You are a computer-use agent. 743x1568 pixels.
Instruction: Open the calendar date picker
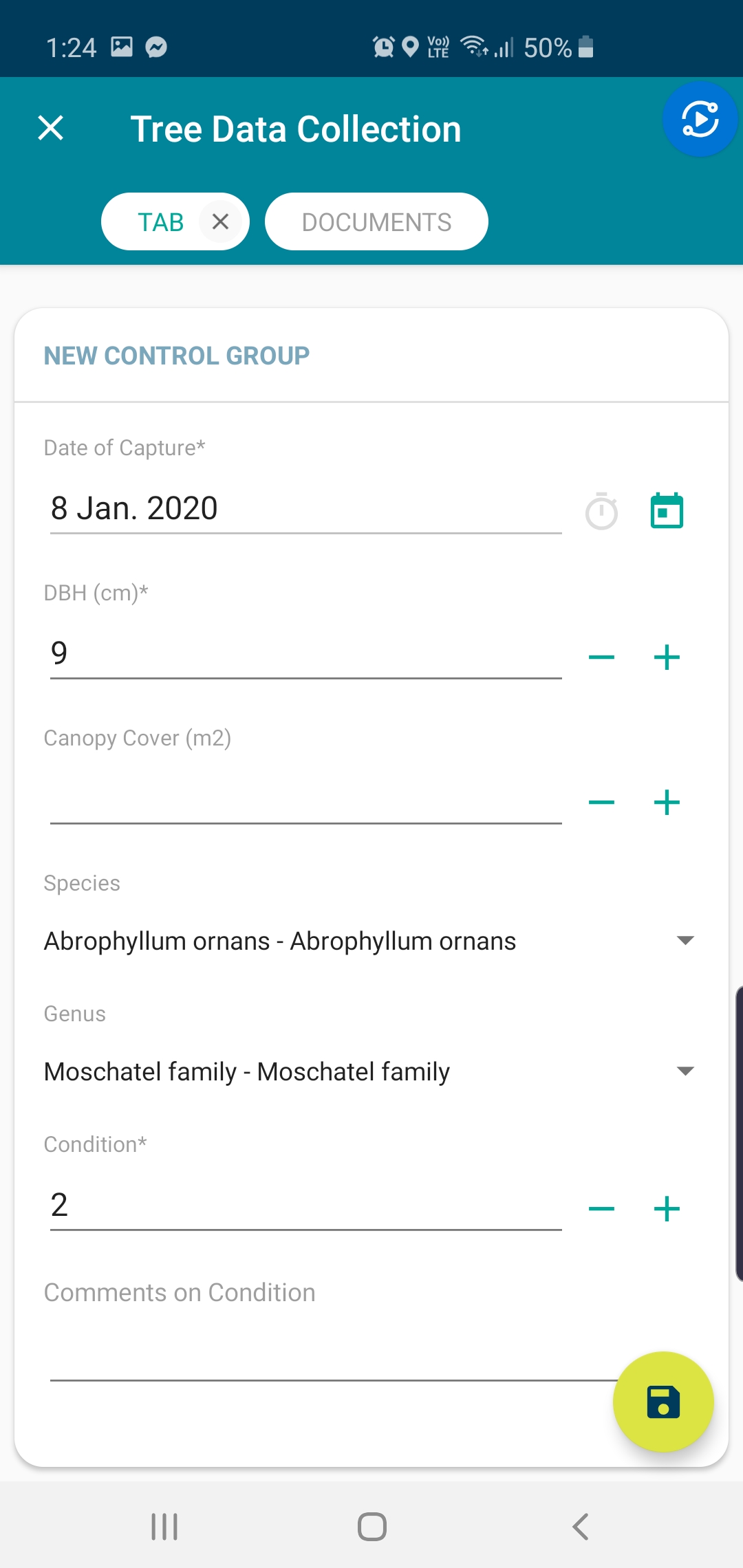(x=667, y=511)
